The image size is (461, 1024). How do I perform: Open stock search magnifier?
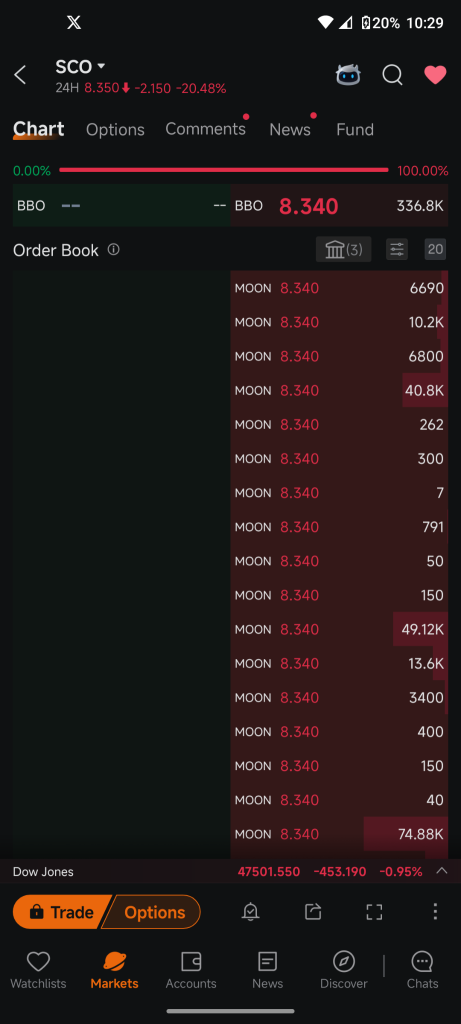[x=392, y=75]
